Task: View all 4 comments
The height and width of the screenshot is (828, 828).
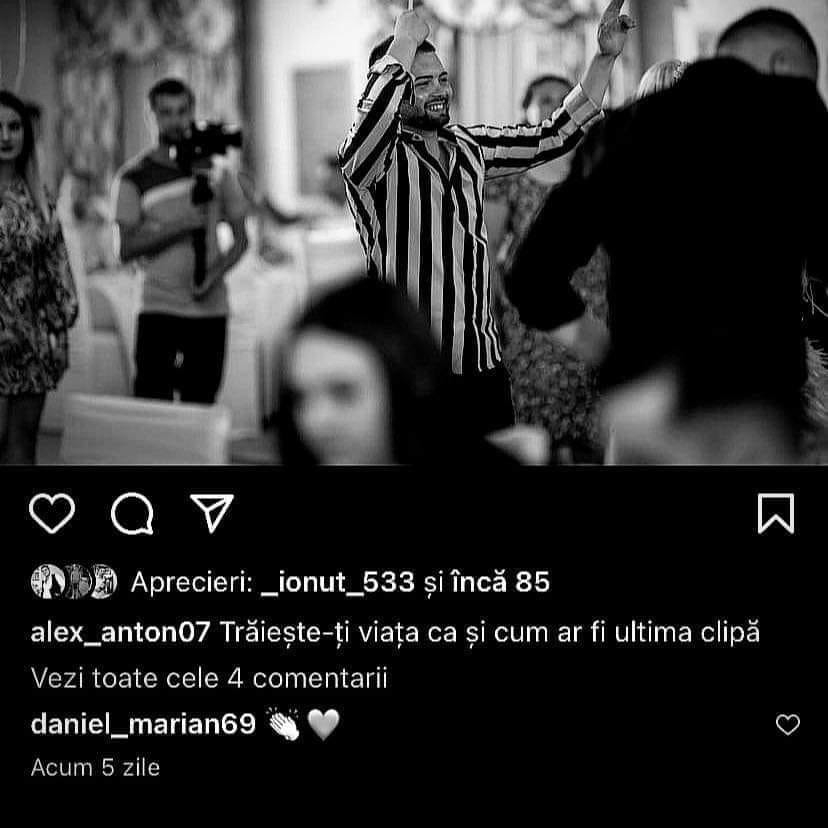Action: 209,678
